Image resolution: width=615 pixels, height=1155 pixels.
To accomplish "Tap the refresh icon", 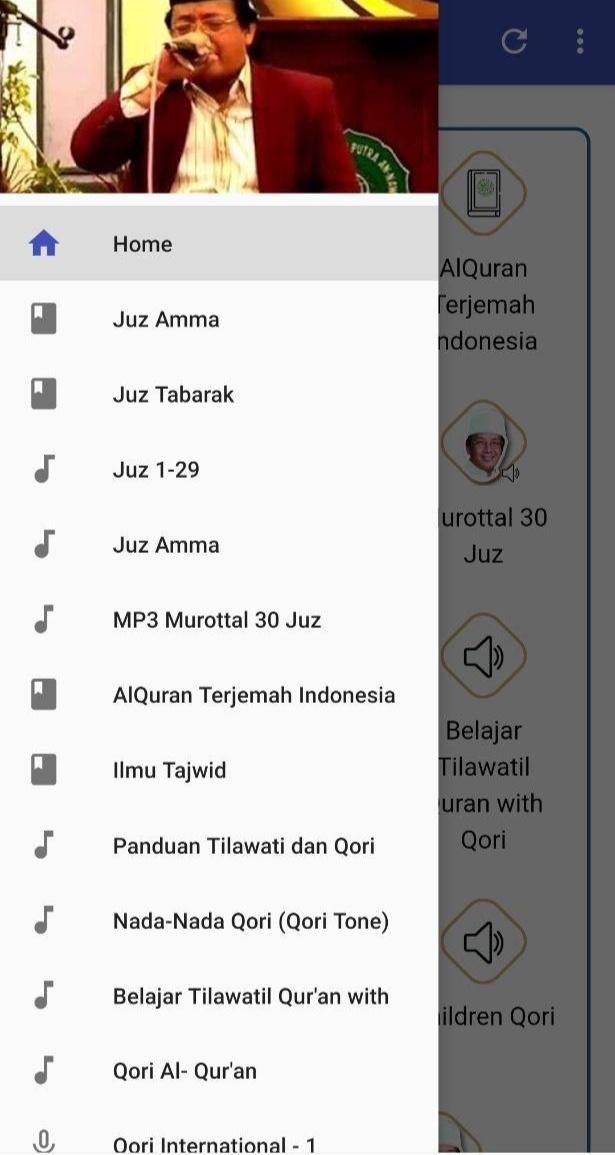I will tap(514, 41).
